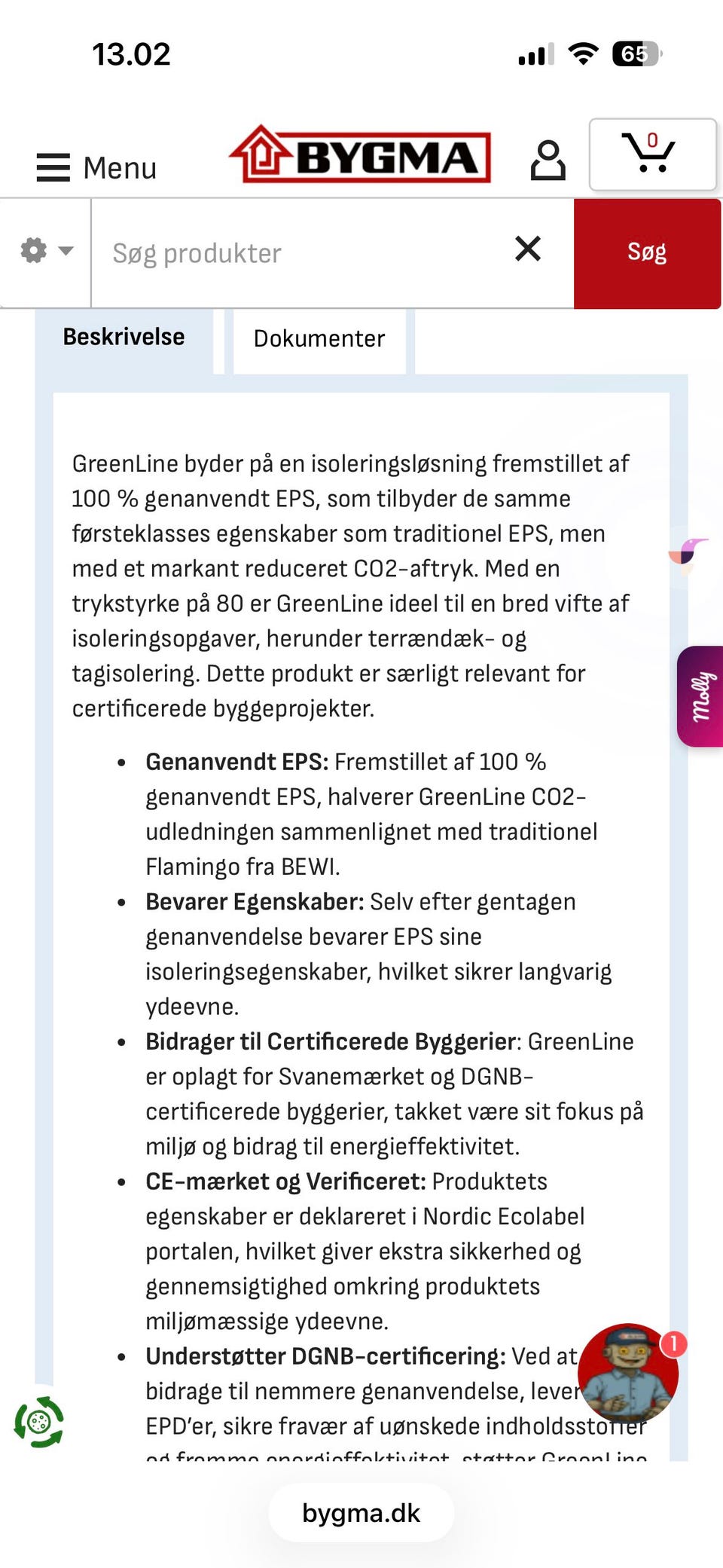Open the user account icon
Viewport: 723px width, 1568px height.
(x=548, y=160)
